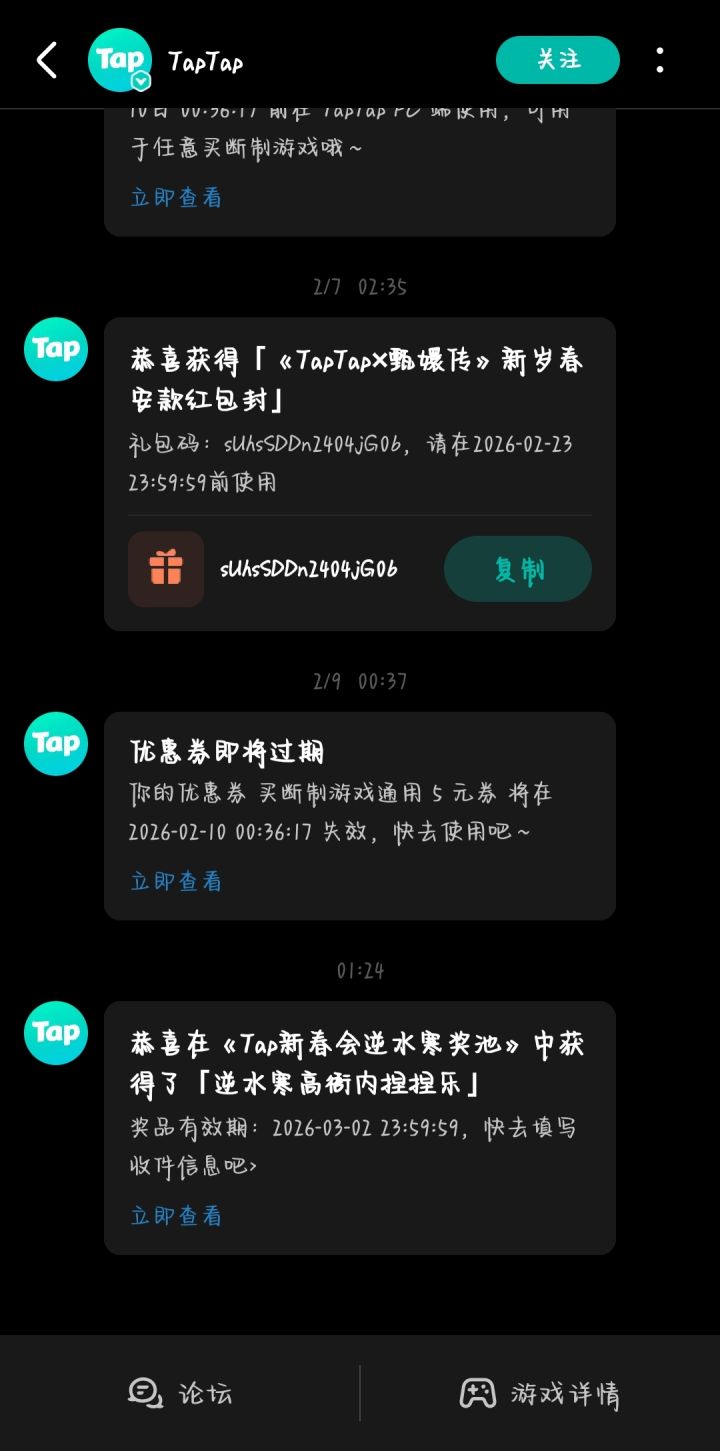Tap the back arrow to leave the chat
The width and height of the screenshot is (720, 1451).
(x=45, y=59)
